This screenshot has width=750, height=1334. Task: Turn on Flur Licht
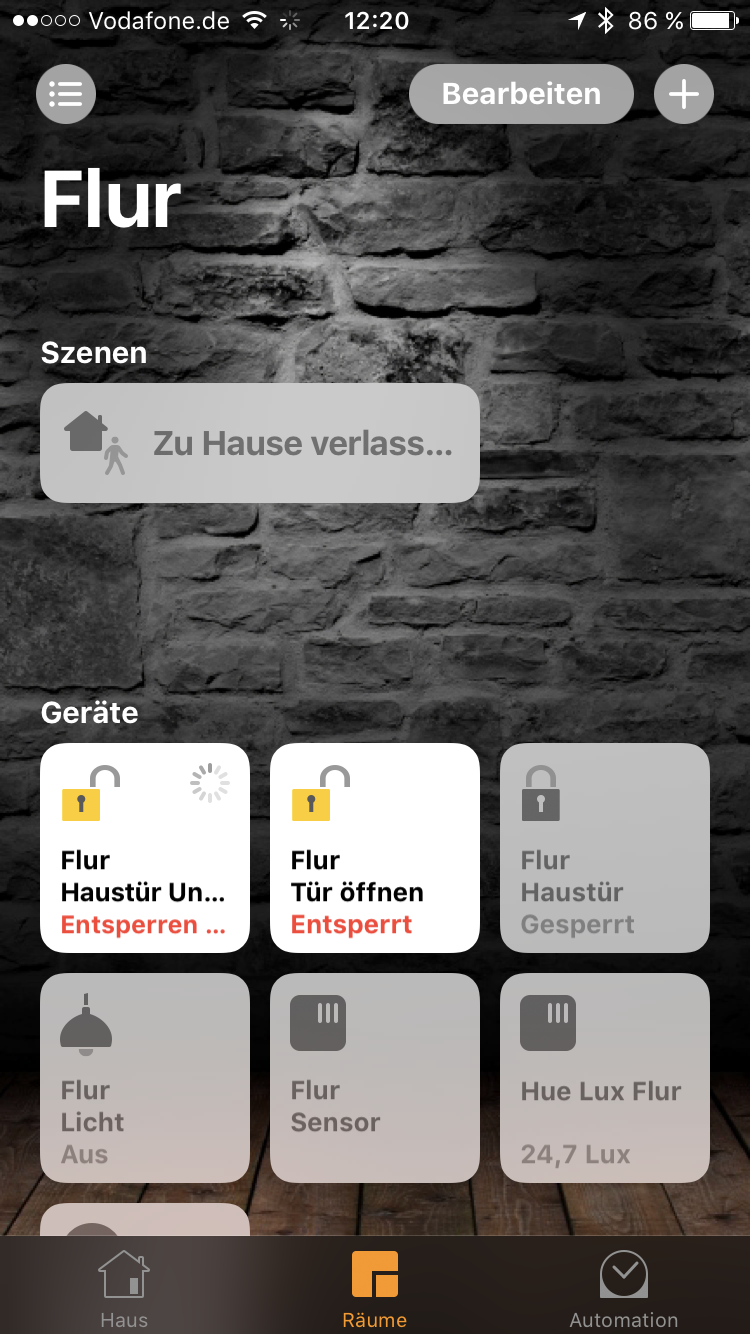145,1078
